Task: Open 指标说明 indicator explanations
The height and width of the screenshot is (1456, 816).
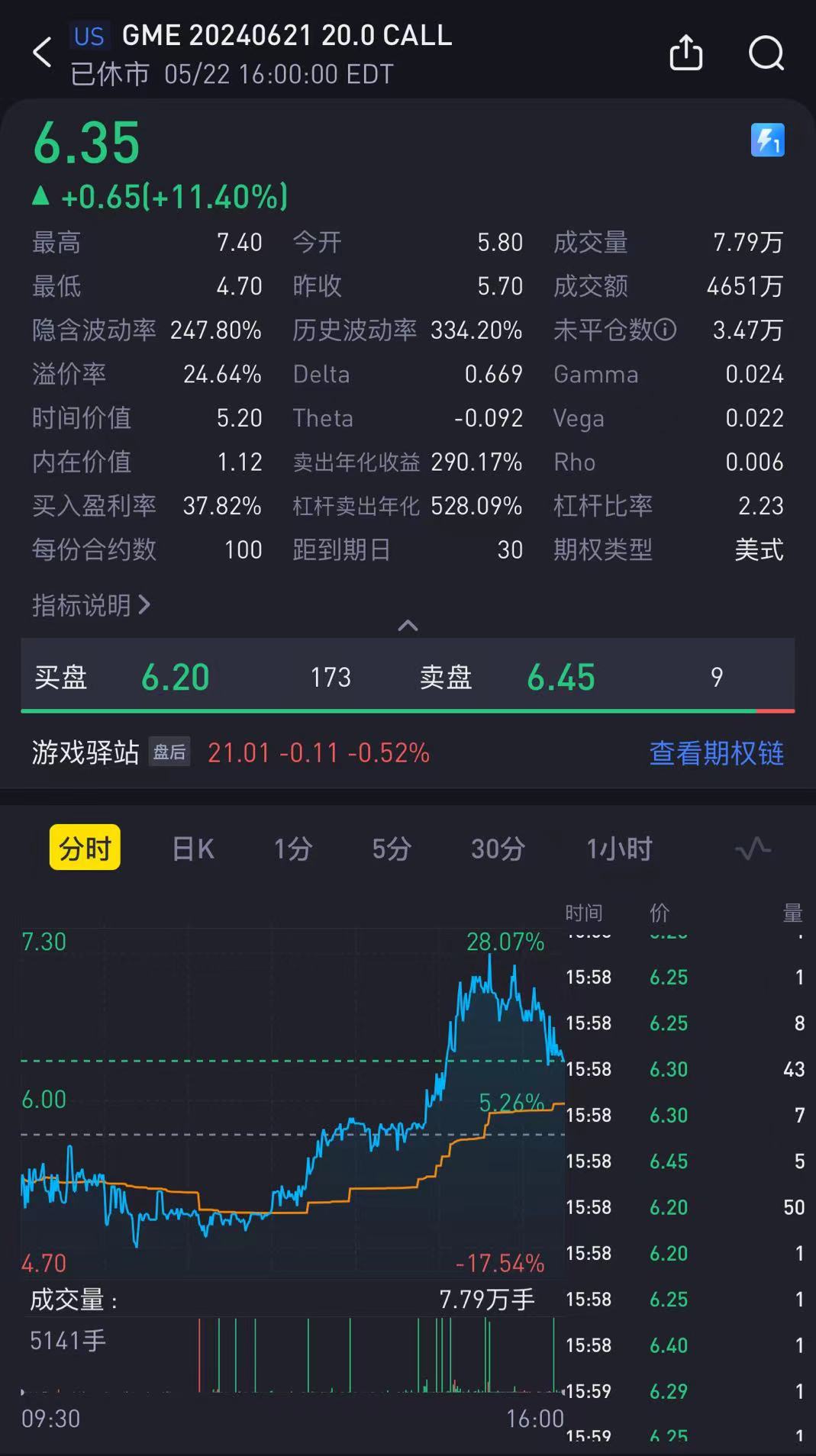Action: 92,605
